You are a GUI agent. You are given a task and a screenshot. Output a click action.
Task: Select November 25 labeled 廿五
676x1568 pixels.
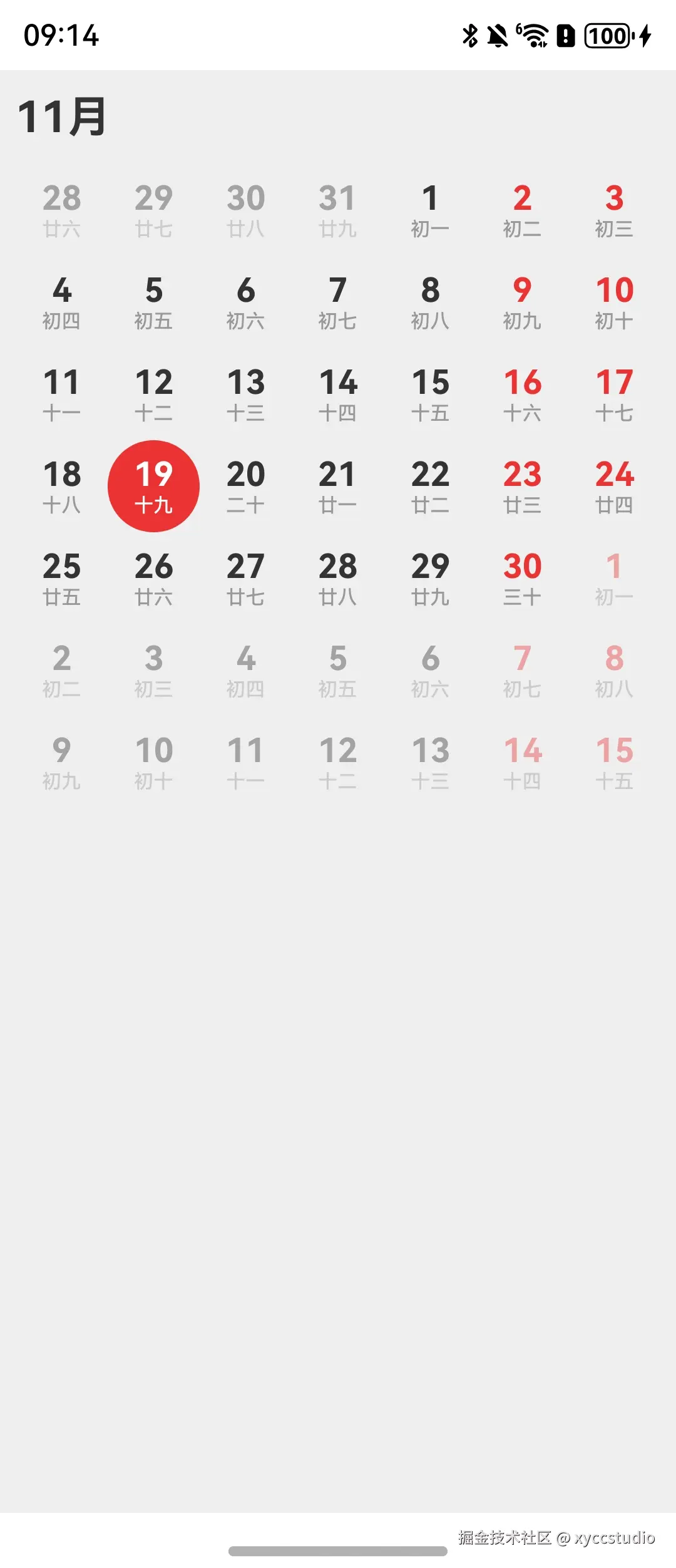(x=62, y=579)
